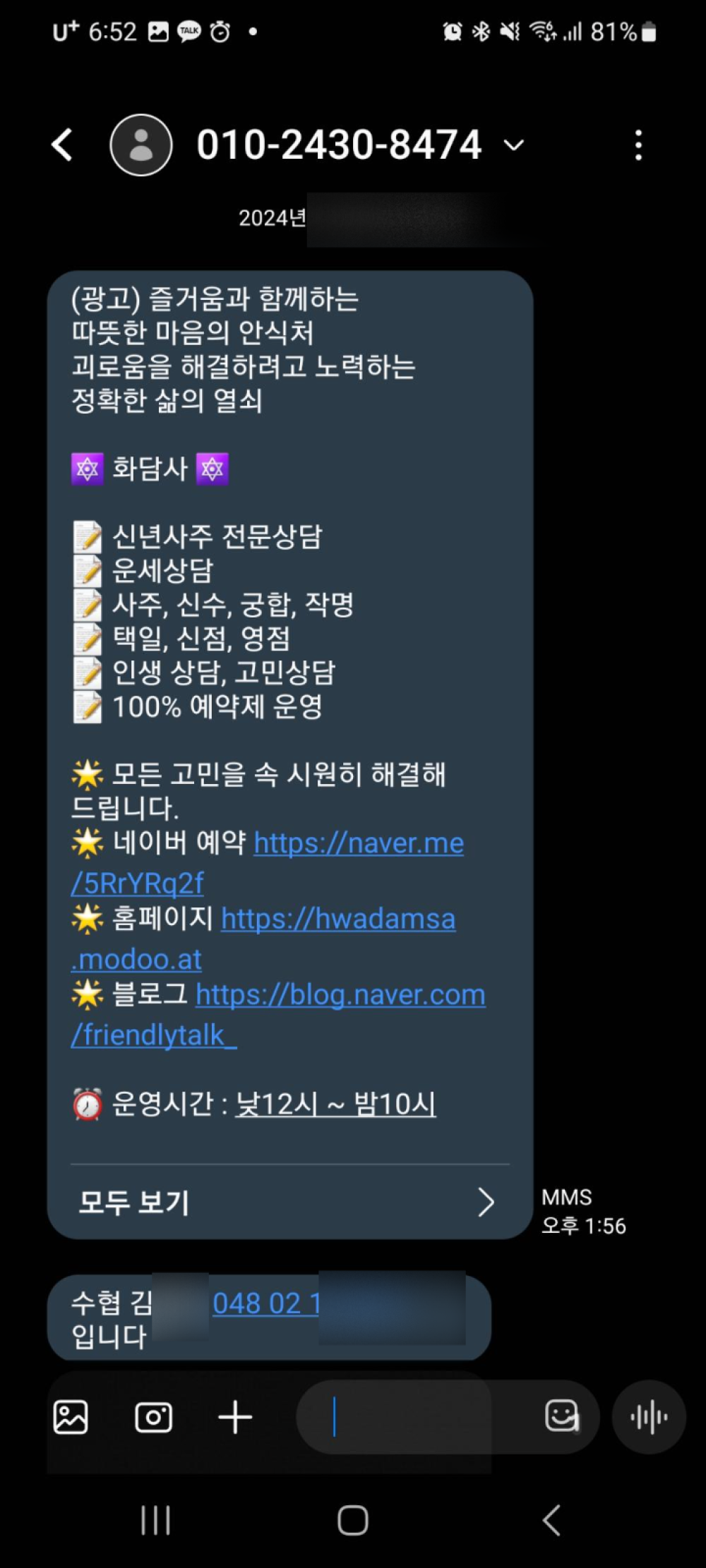
Task: Open the plus attachment menu
Action: (235, 1417)
